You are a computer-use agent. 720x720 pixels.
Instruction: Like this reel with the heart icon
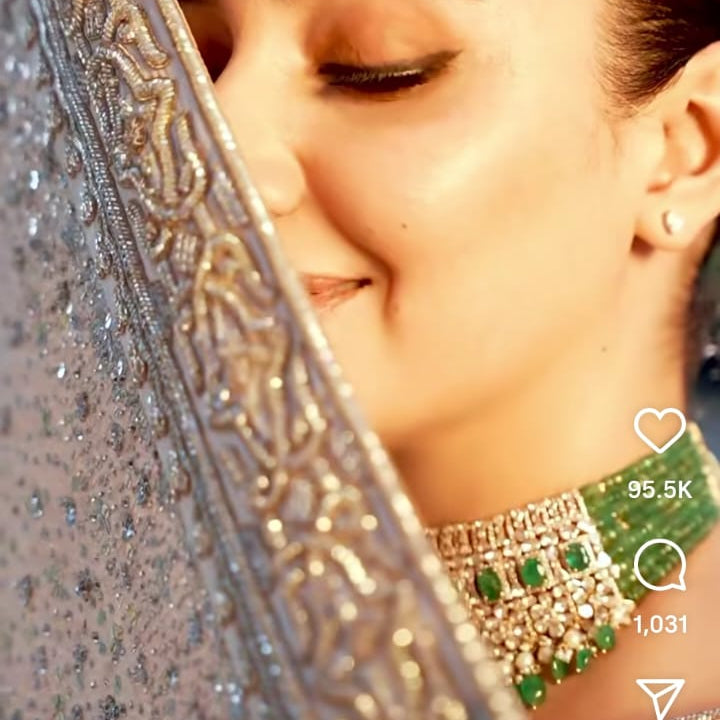[660, 431]
